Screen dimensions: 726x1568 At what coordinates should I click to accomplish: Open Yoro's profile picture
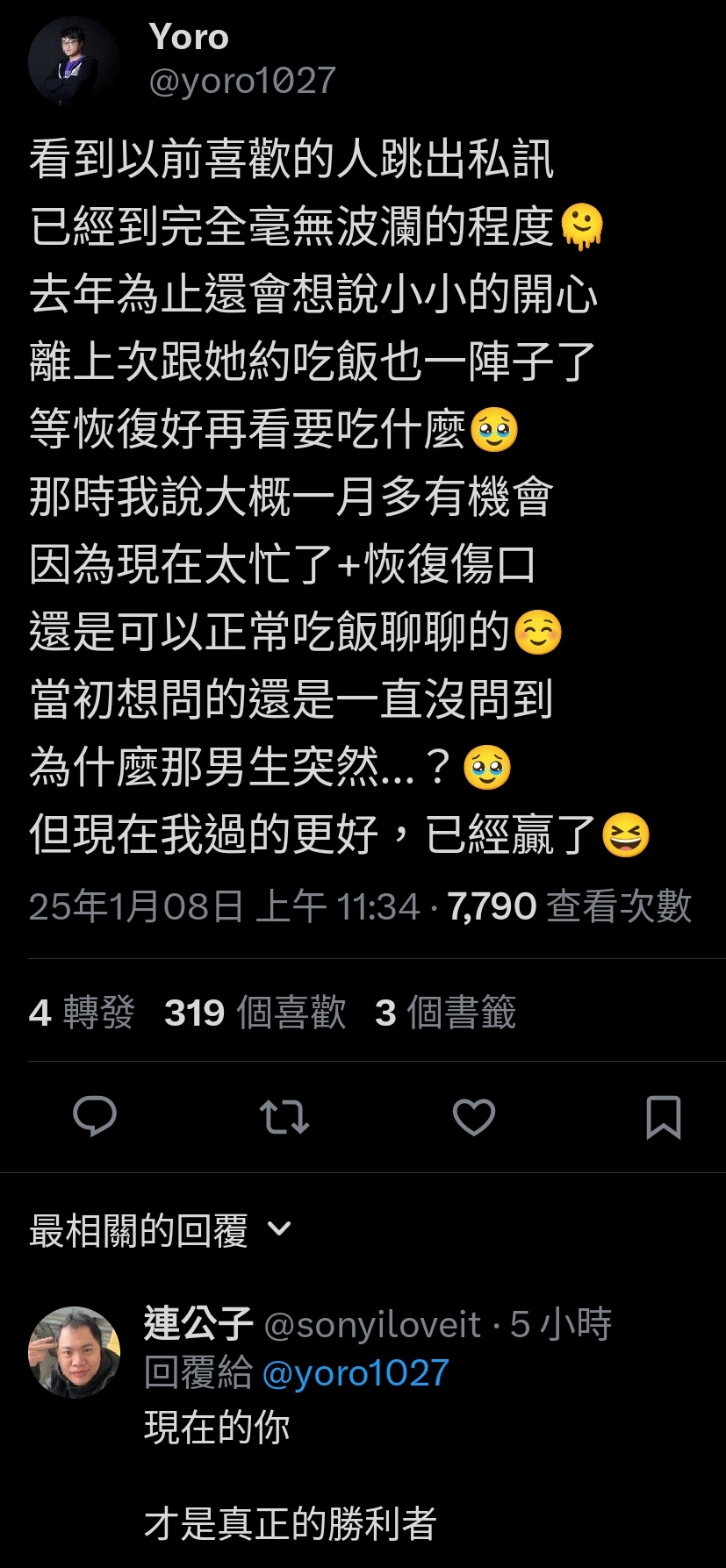click(74, 61)
